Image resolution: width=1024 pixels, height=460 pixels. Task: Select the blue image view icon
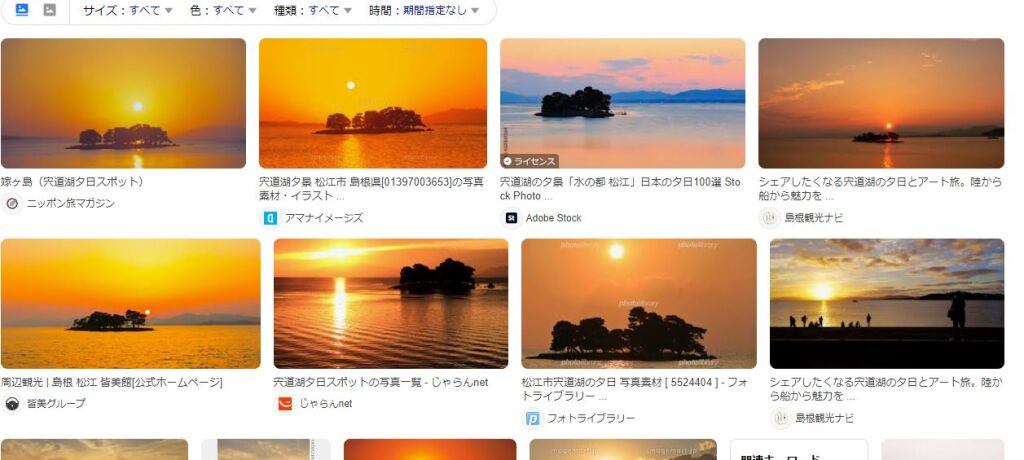coord(22,10)
